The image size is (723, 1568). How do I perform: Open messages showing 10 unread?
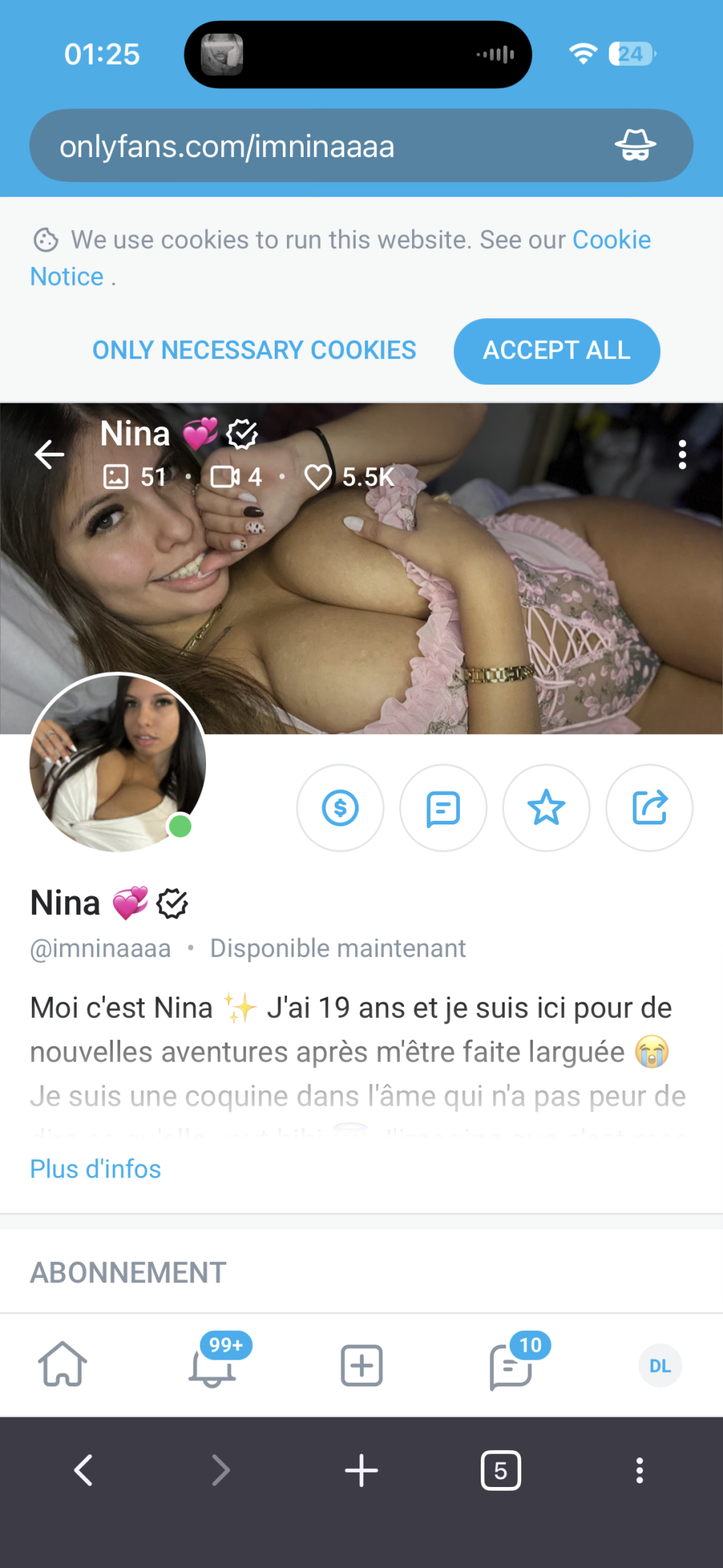pyautogui.click(x=510, y=1365)
